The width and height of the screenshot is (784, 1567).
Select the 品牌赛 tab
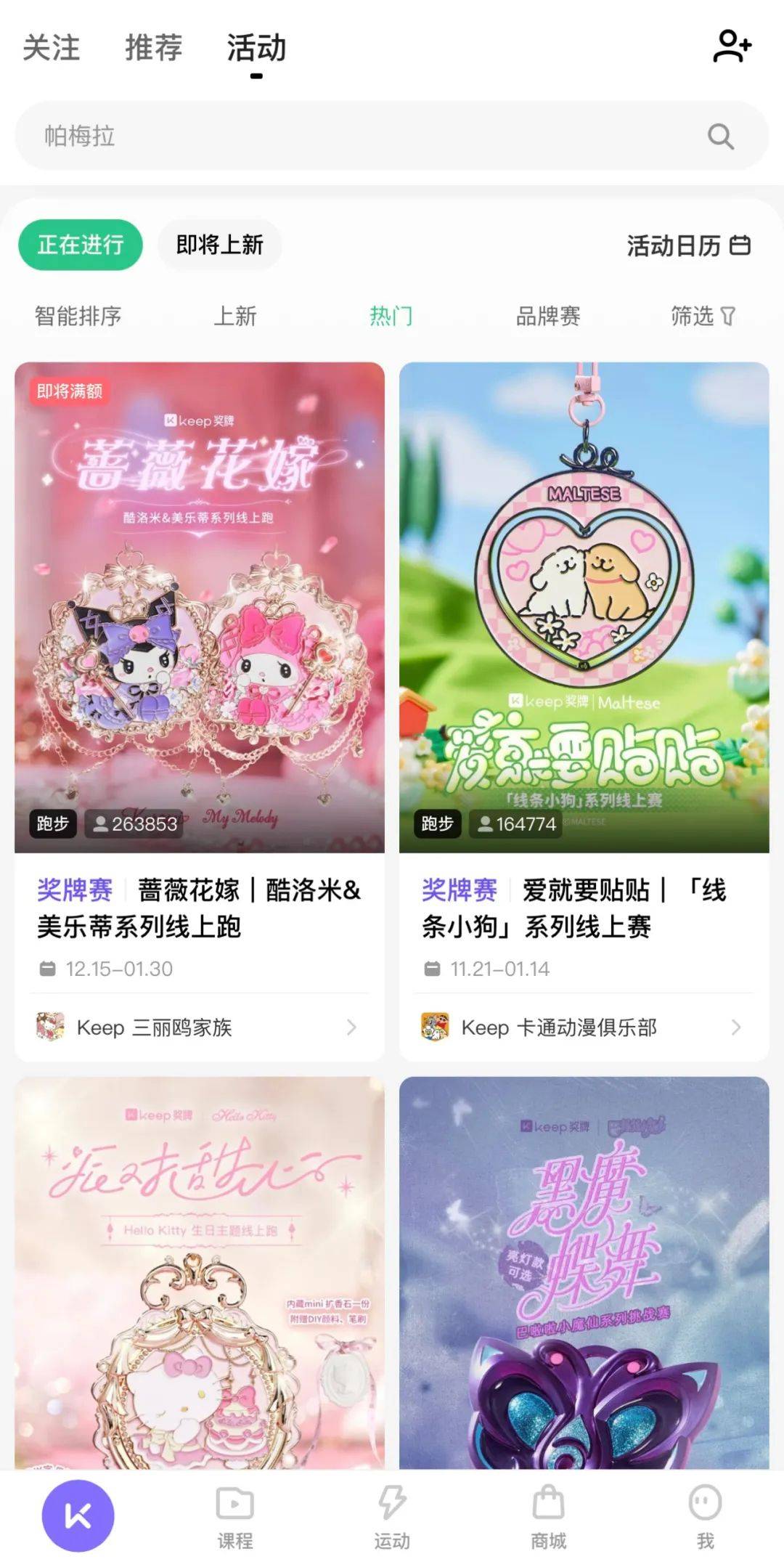pos(548,316)
